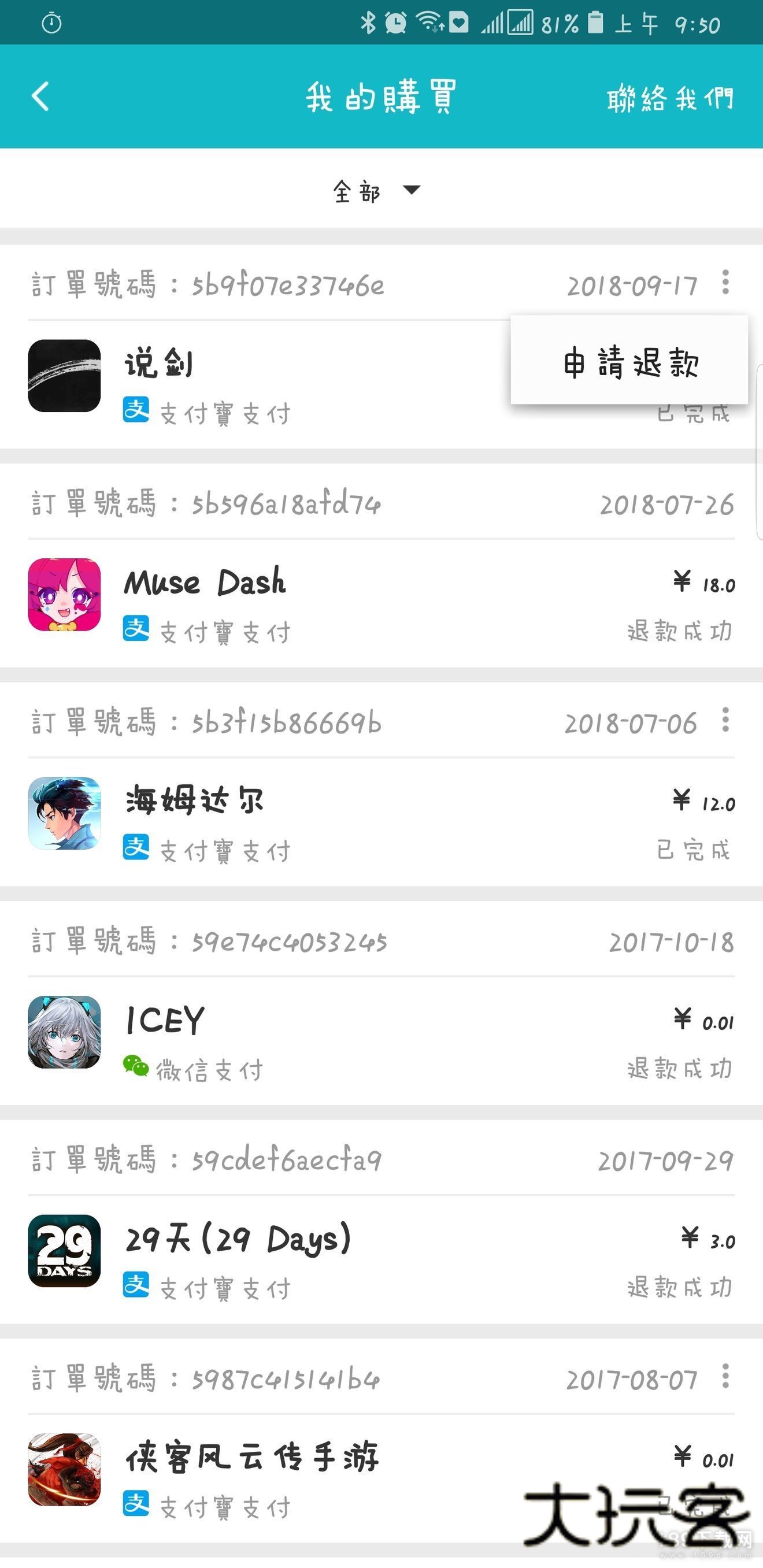Select 申請退款 to request a refund
763x1568 pixels.
(629, 362)
